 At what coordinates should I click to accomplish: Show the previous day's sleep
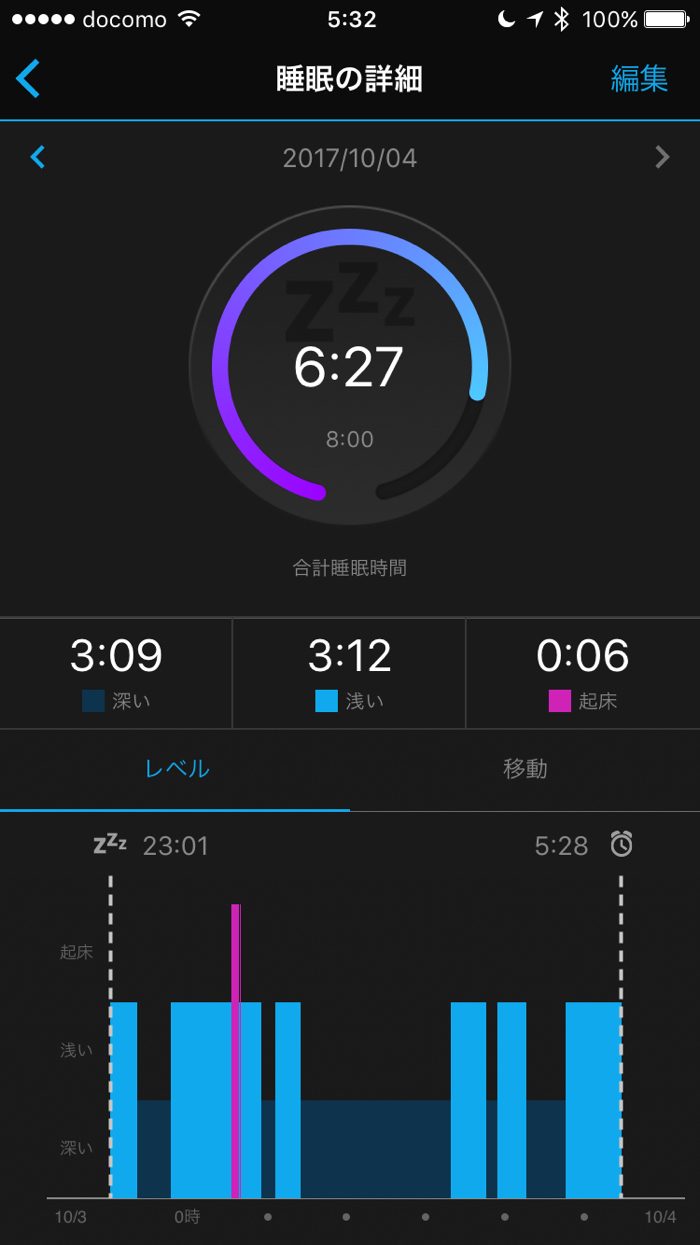[38, 157]
